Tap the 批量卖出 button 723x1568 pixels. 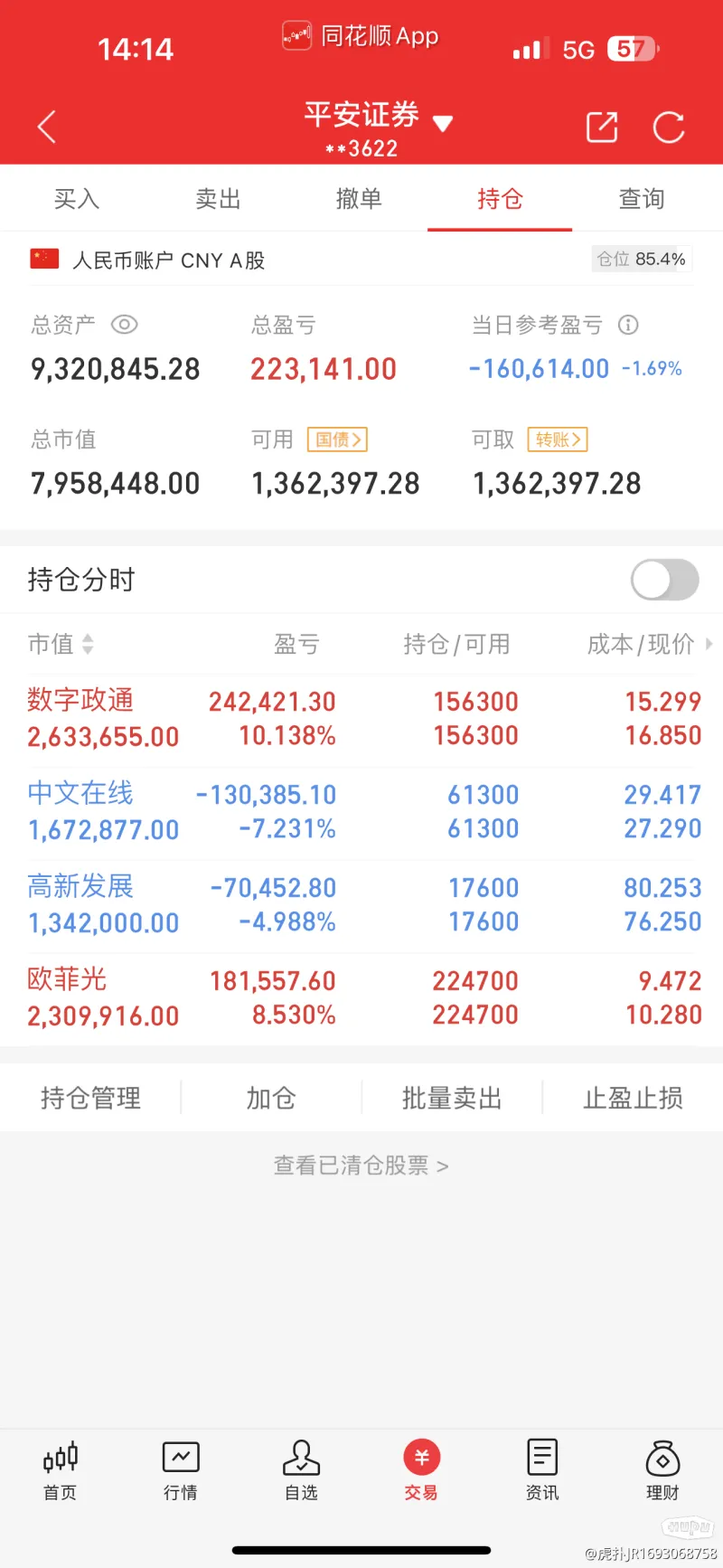(452, 1098)
